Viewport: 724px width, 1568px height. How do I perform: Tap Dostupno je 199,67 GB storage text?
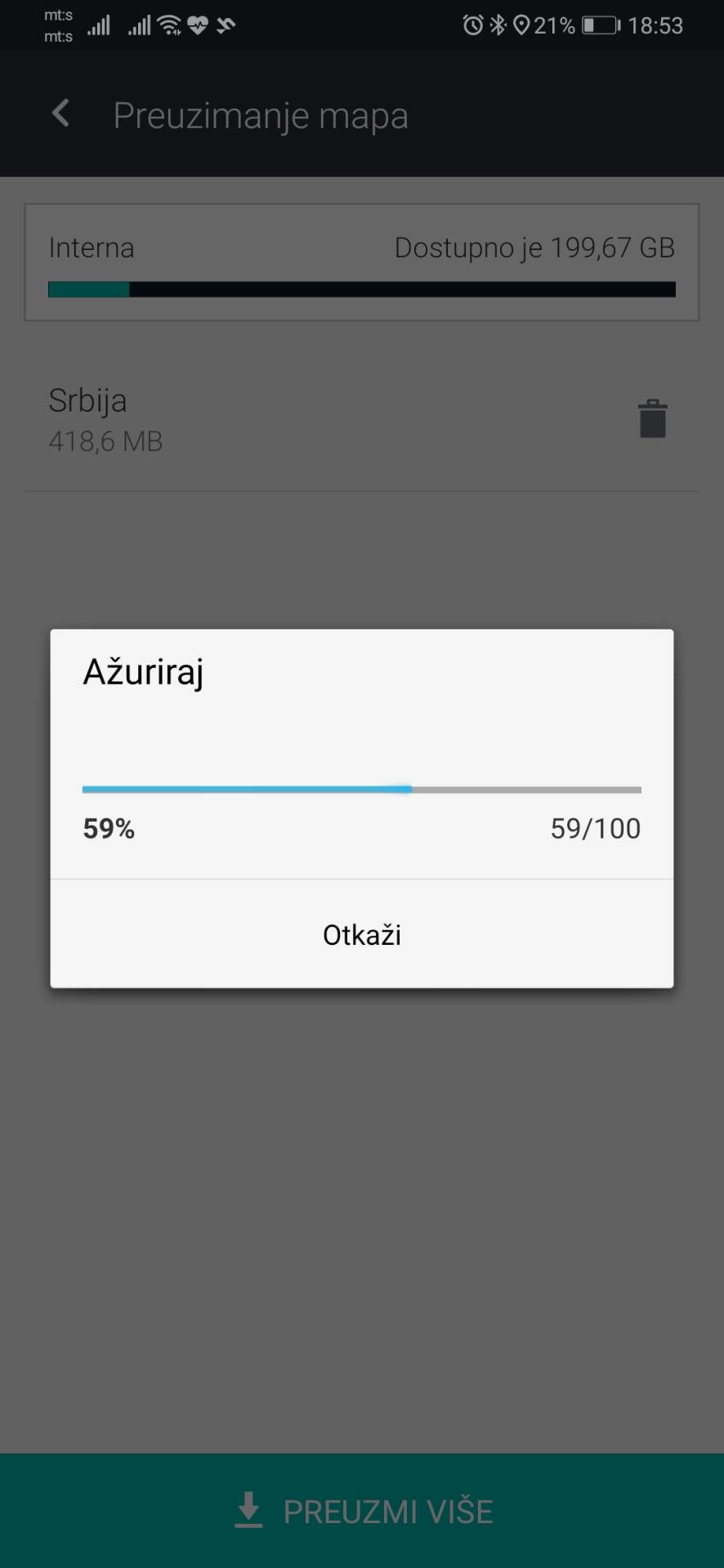(x=534, y=247)
